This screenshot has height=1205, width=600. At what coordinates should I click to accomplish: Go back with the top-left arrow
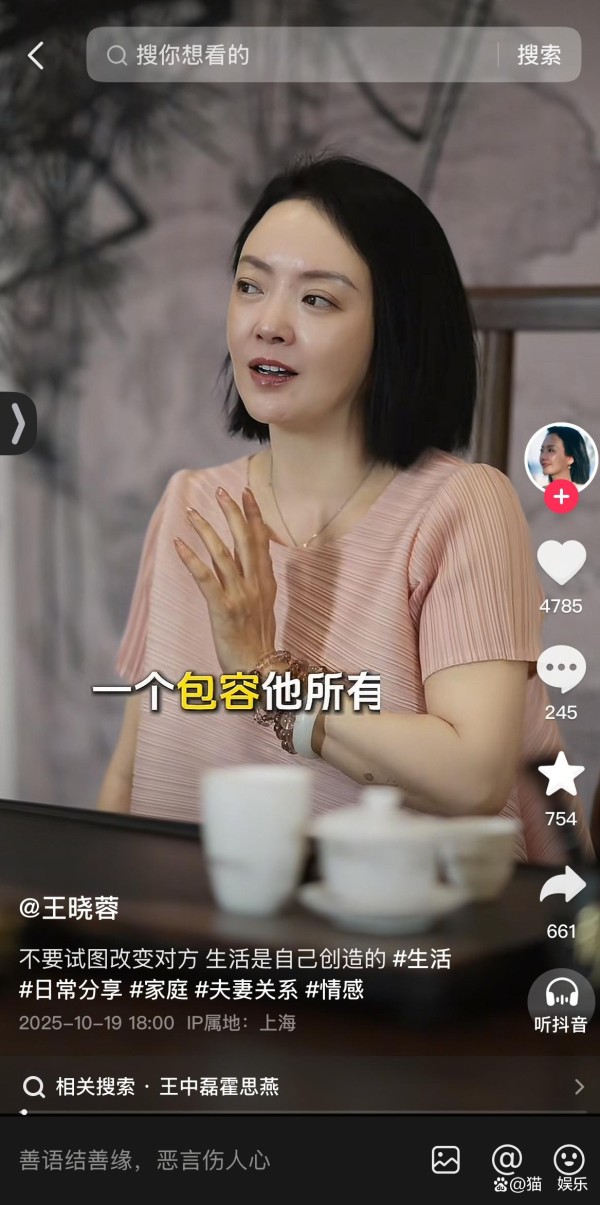36,56
